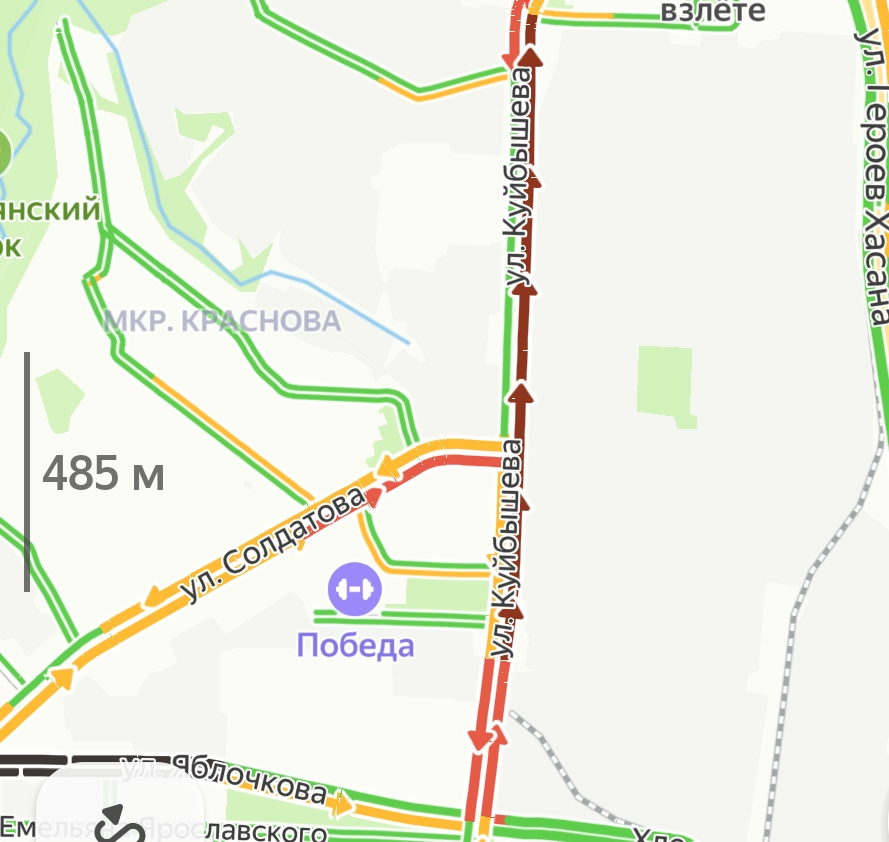The width and height of the screenshot is (889, 842).
Task: Open the green park marker
Action: 3,150
